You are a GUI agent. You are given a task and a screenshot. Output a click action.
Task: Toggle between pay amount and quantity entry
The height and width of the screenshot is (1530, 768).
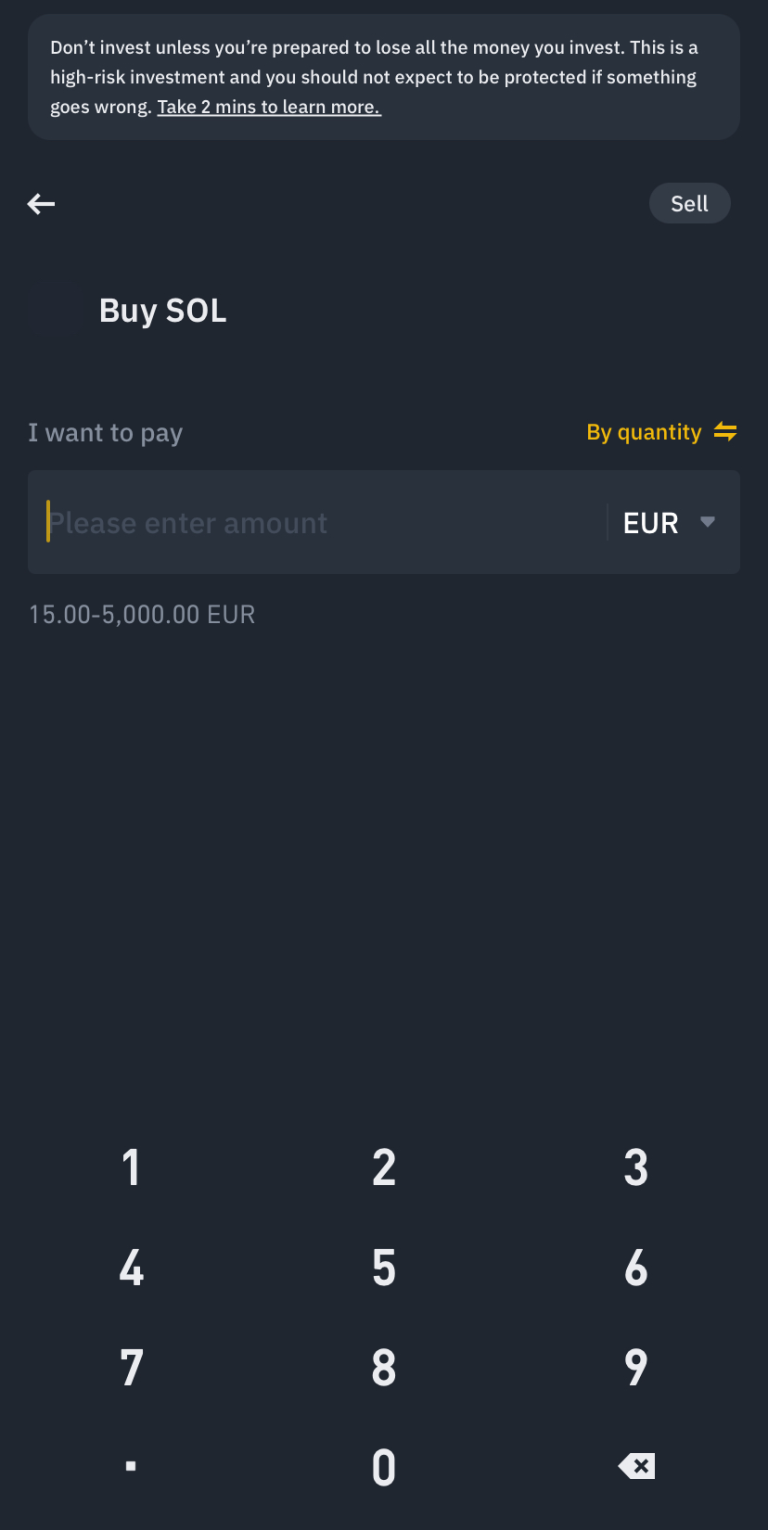coord(661,432)
